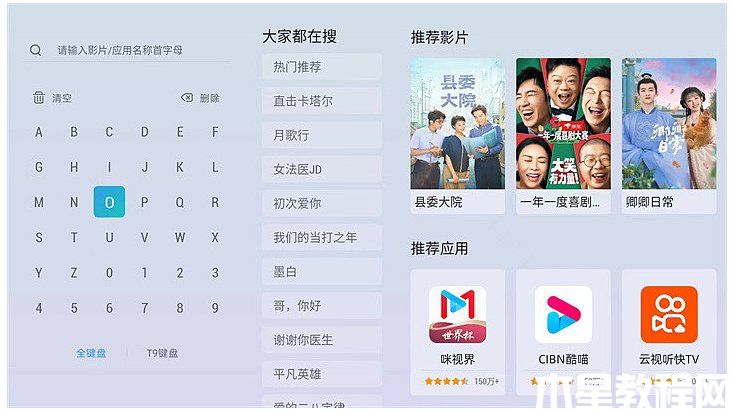Delete the last character with 删除
The height and width of the screenshot is (411, 730).
[x=200, y=98]
